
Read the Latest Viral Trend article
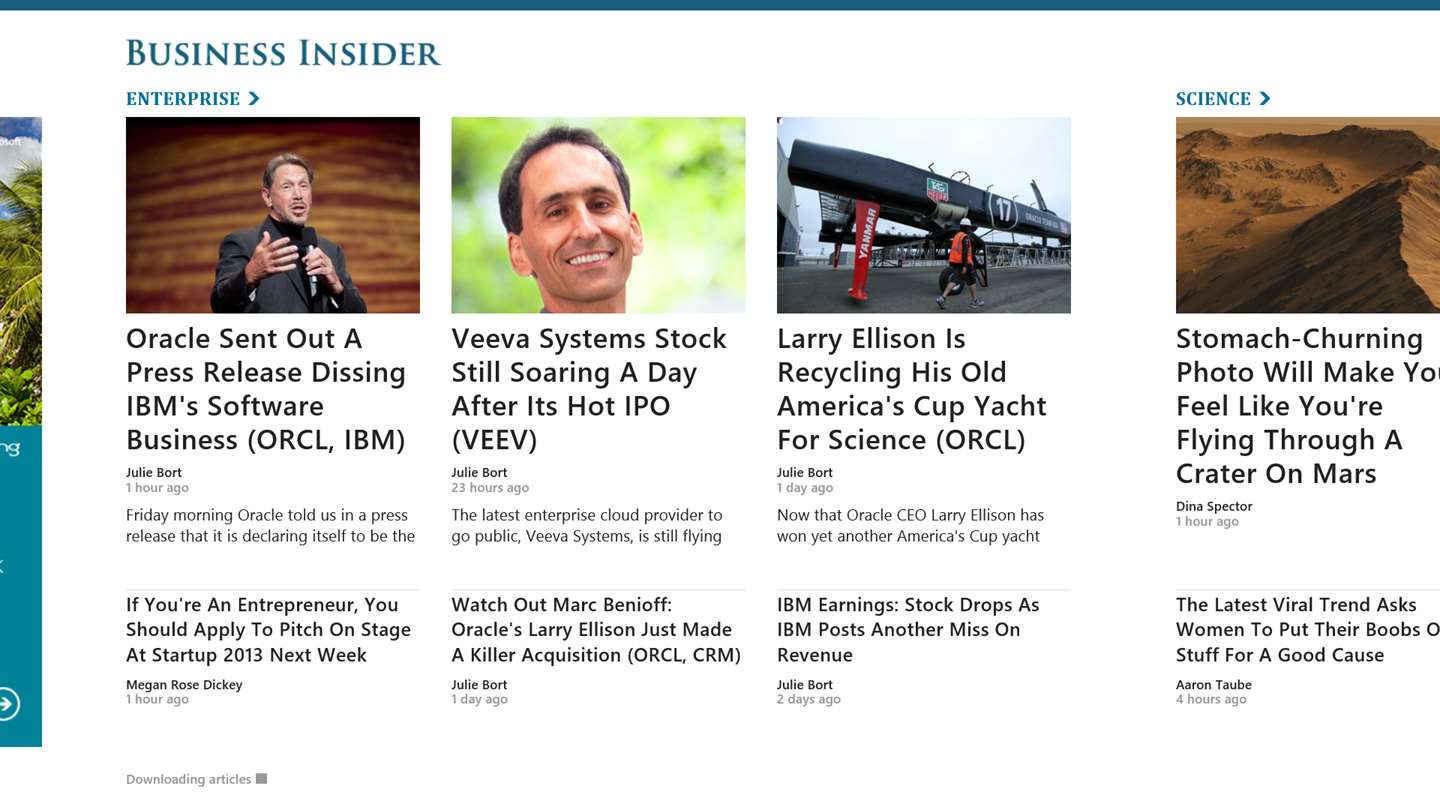tap(1300, 630)
